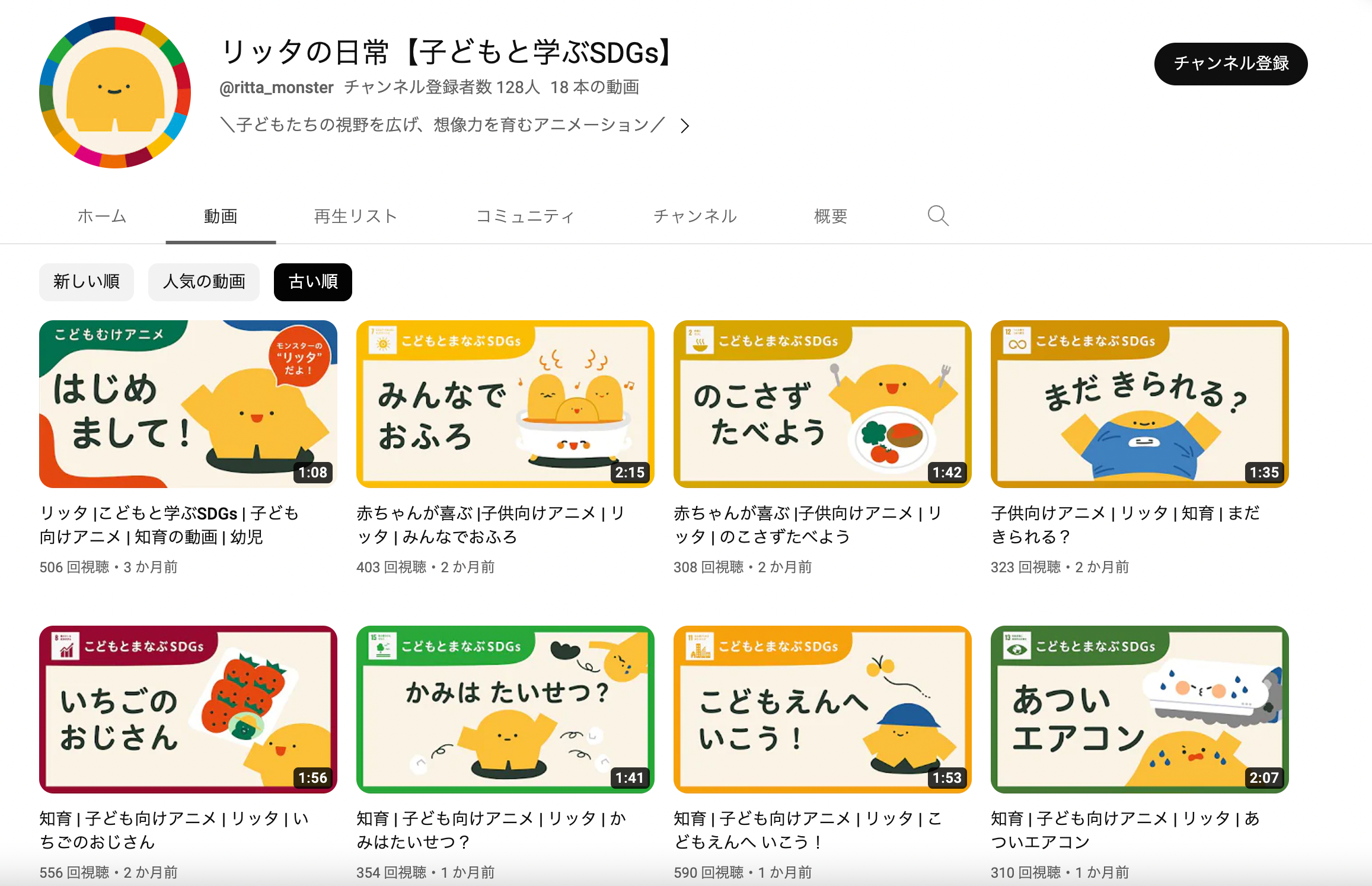Image resolution: width=1372 pixels, height=886 pixels.
Task: Play the こどもえんへいこう! video
Action: (x=822, y=709)
